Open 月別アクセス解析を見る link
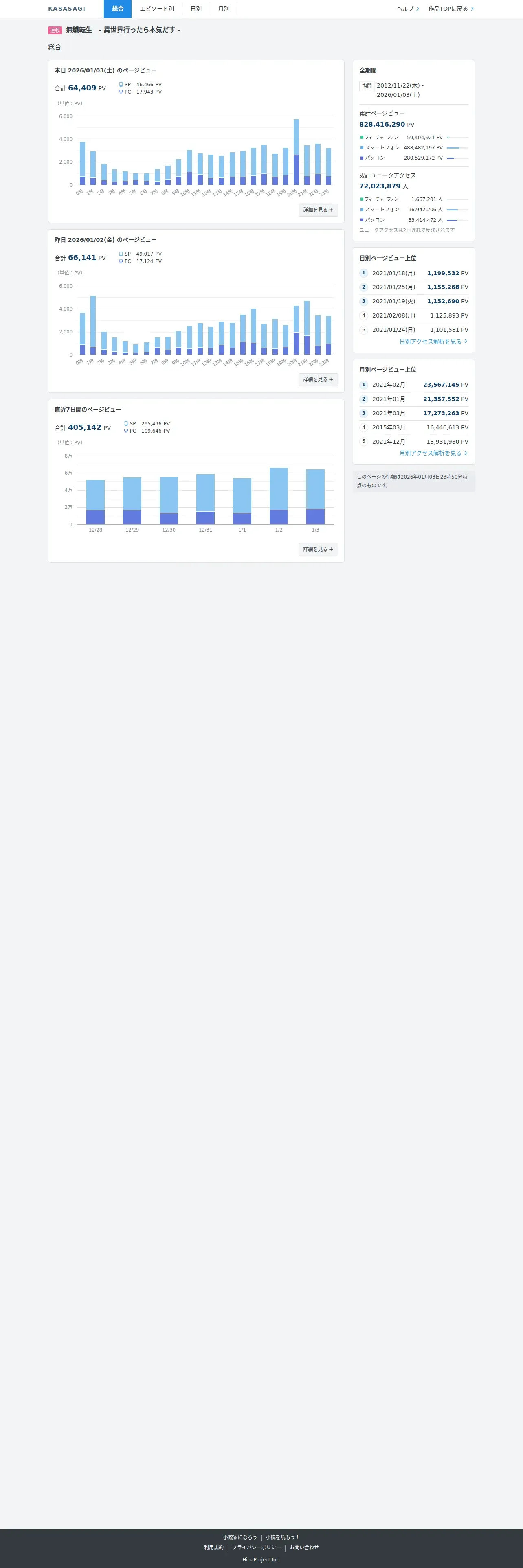The height and width of the screenshot is (1568, 523). [x=433, y=453]
